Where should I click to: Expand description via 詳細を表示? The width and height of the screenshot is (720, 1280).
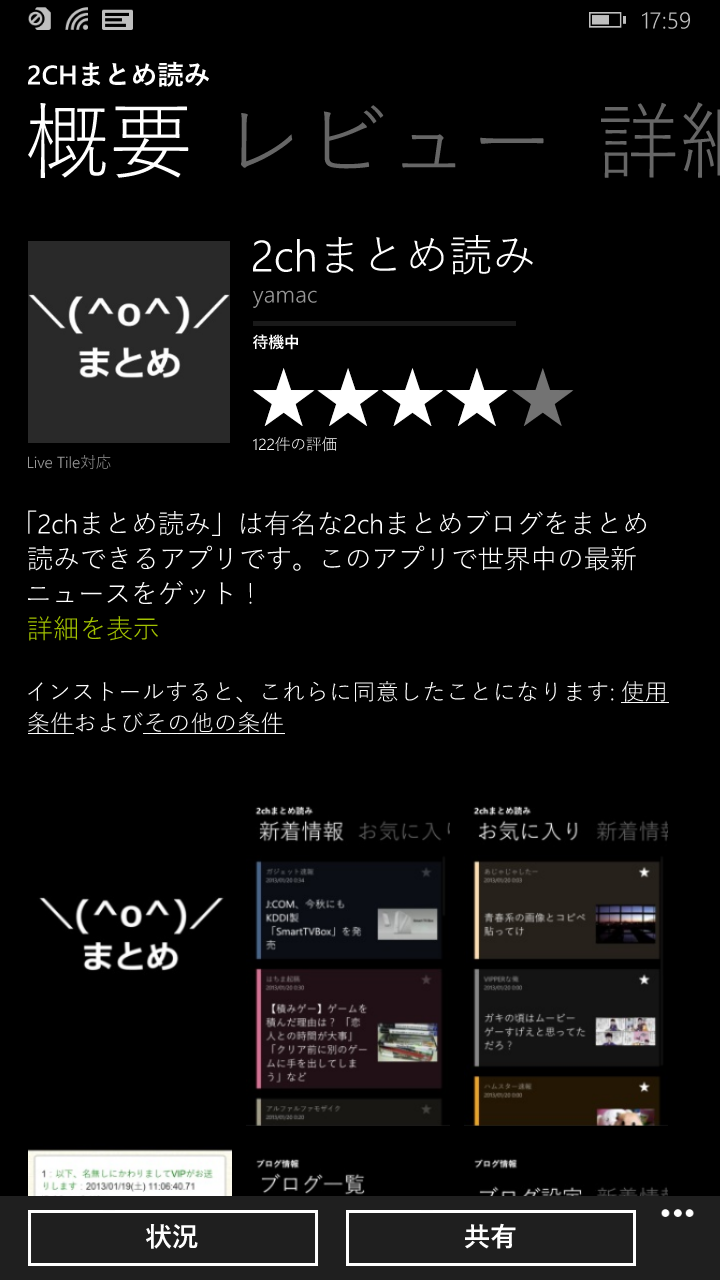[93, 629]
